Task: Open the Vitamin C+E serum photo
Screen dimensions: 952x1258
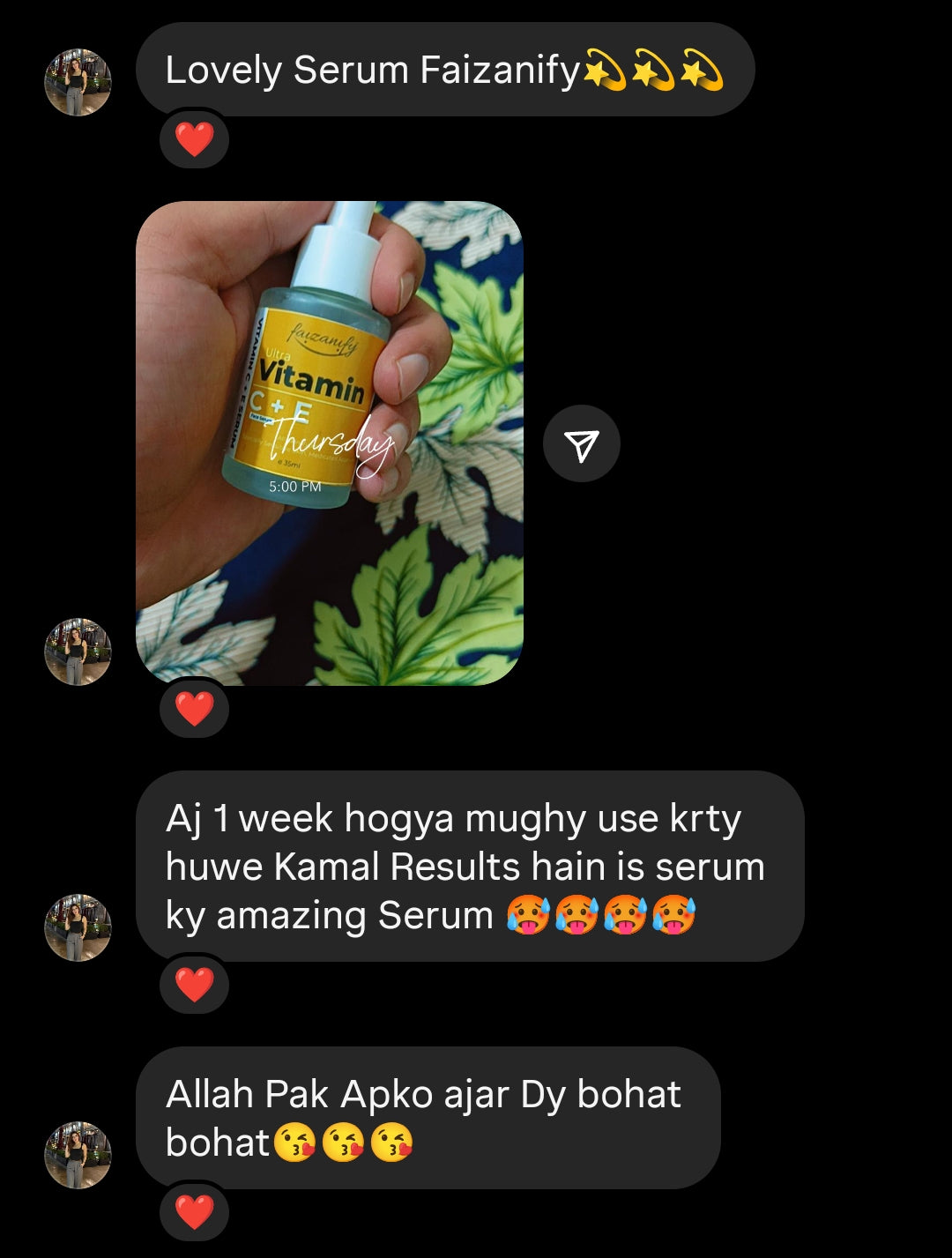Action: (329, 443)
